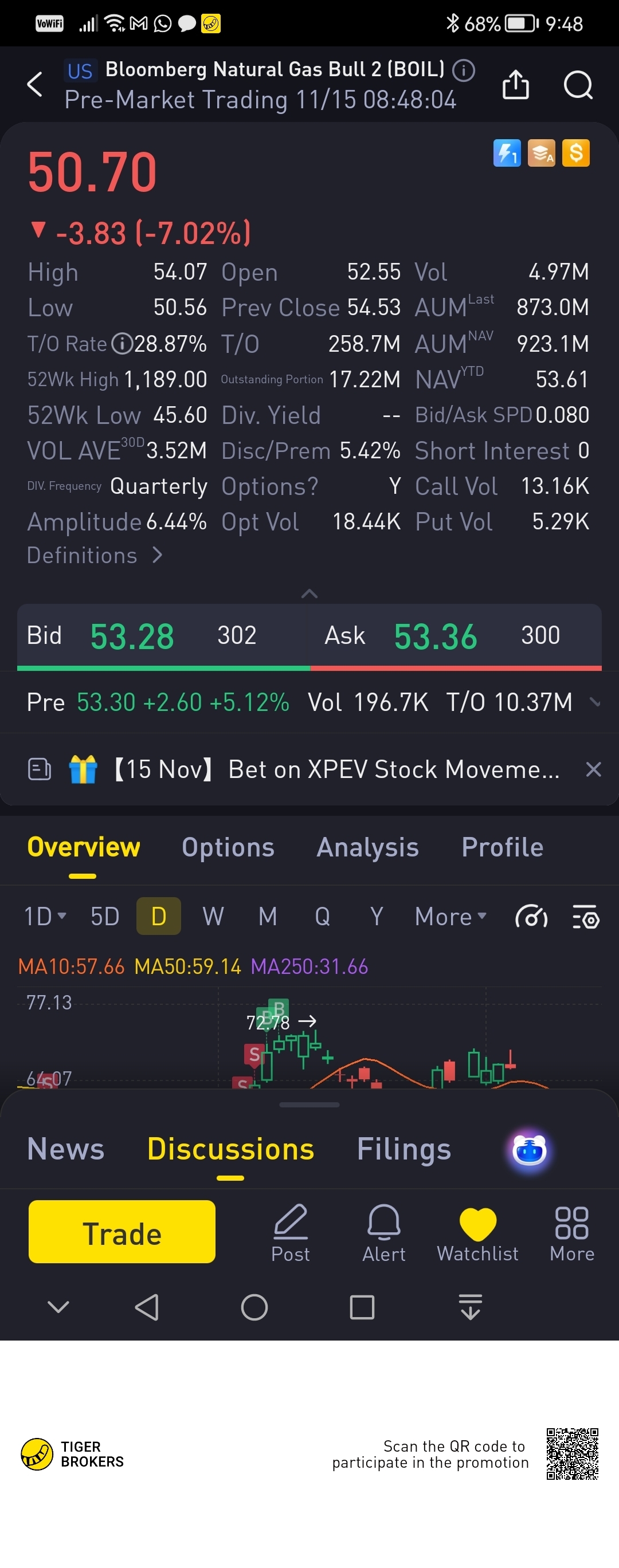
Task: Open the search magnifier
Action: [x=578, y=85]
